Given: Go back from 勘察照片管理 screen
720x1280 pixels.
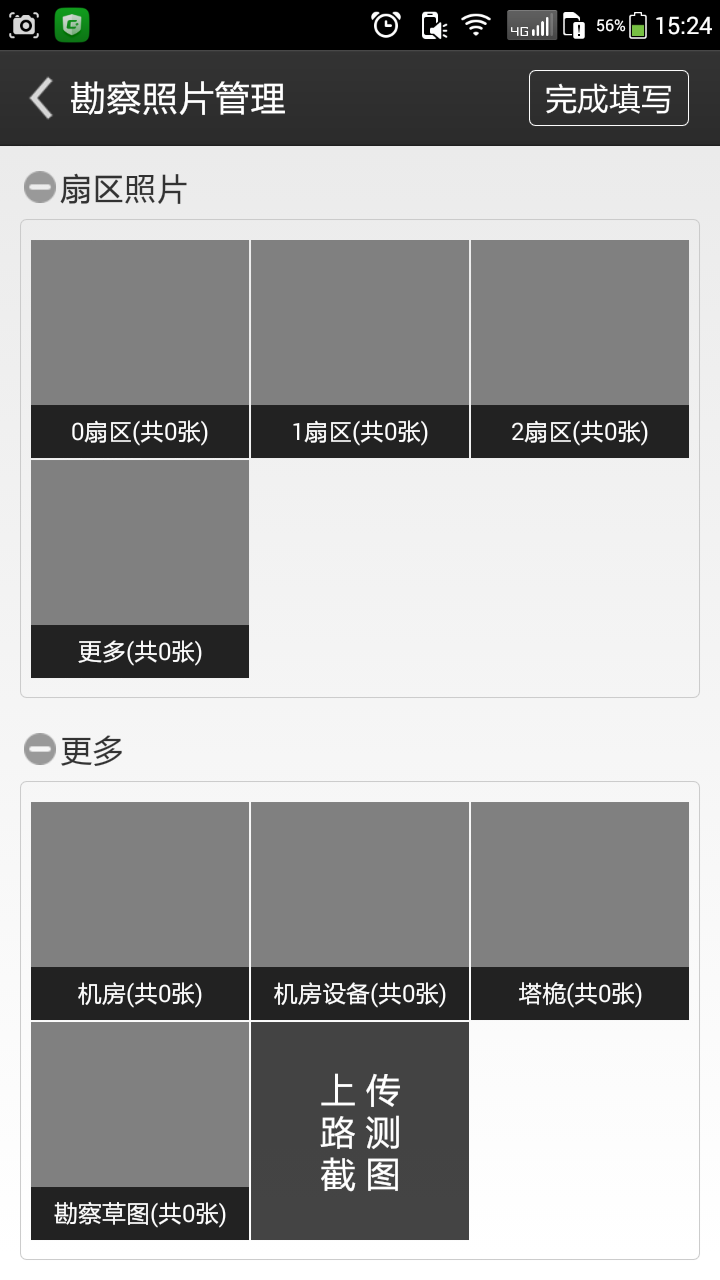Looking at the screenshot, I should tap(42, 99).
